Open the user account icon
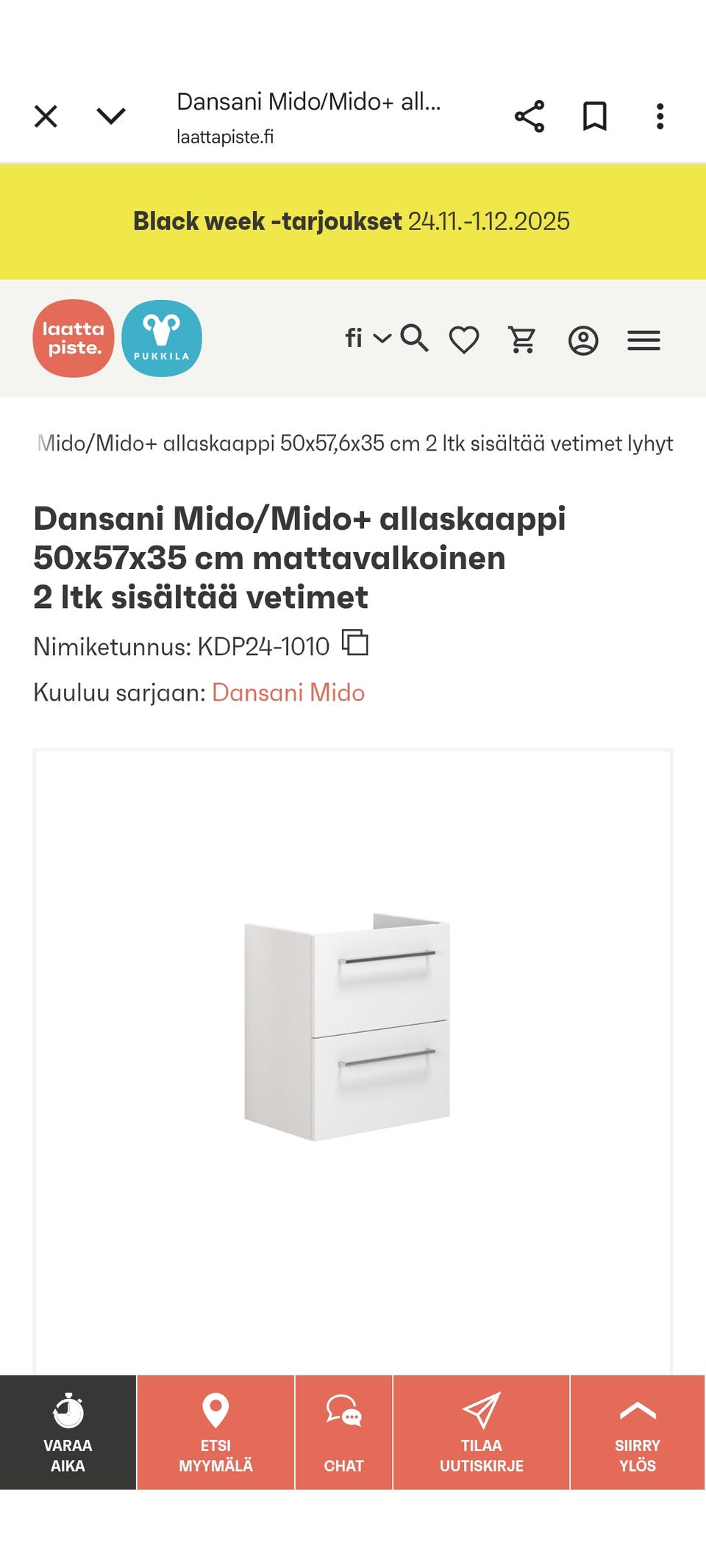Viewport: 706px width, 1568px height. tap(583, 340)
